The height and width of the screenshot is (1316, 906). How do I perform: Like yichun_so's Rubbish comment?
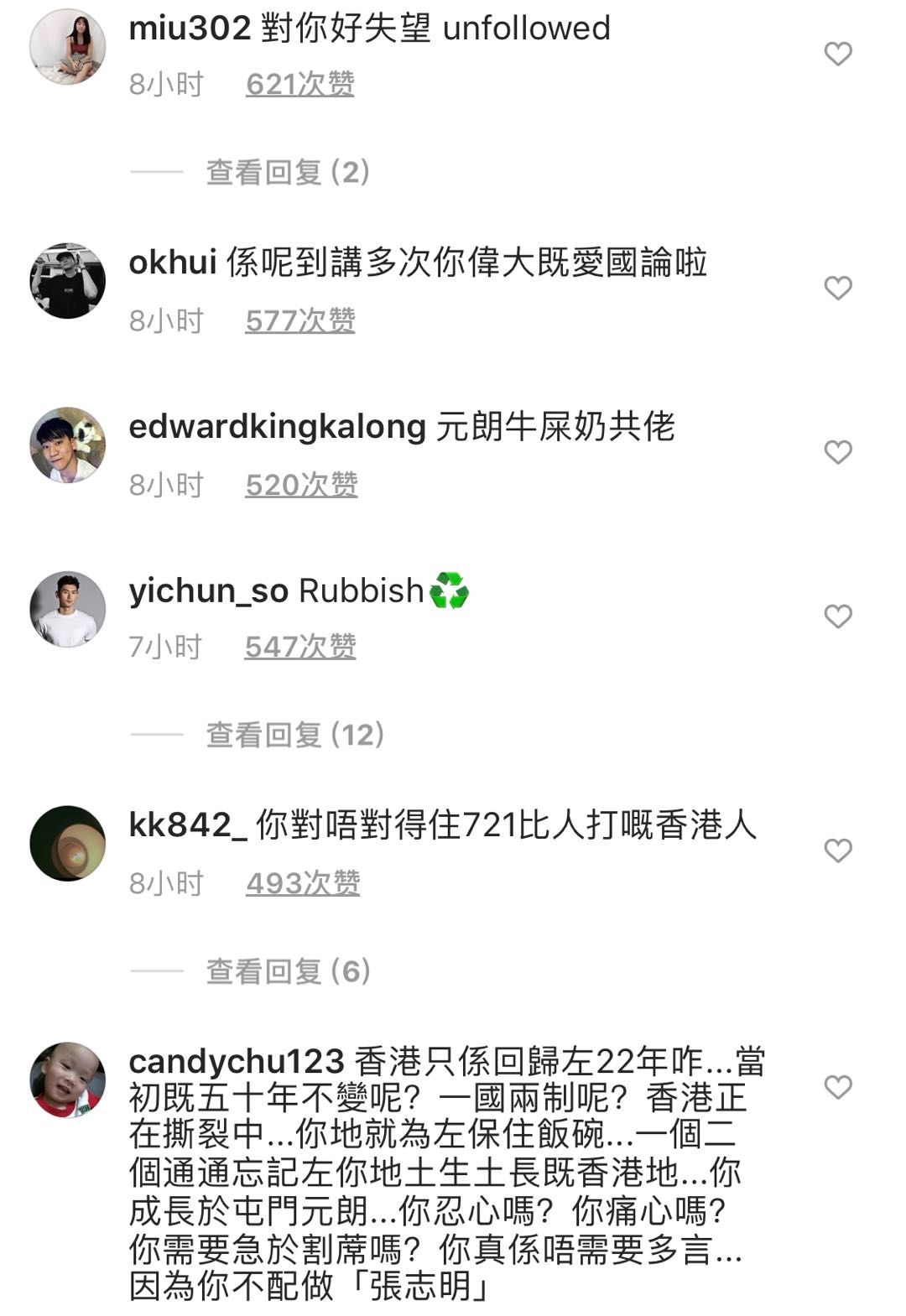point(837,617)
